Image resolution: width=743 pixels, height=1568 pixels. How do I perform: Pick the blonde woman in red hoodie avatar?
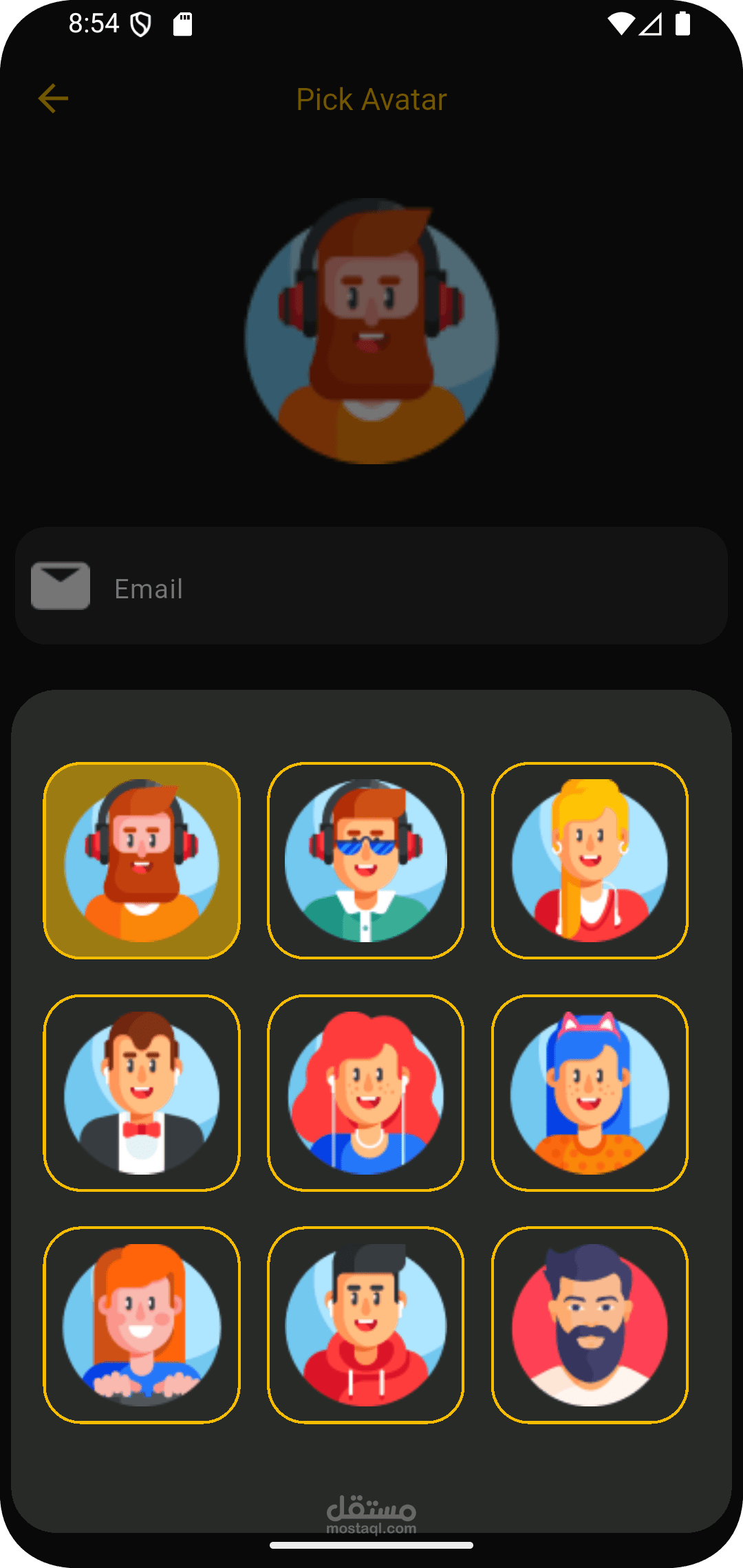click(x=590, y=860)
